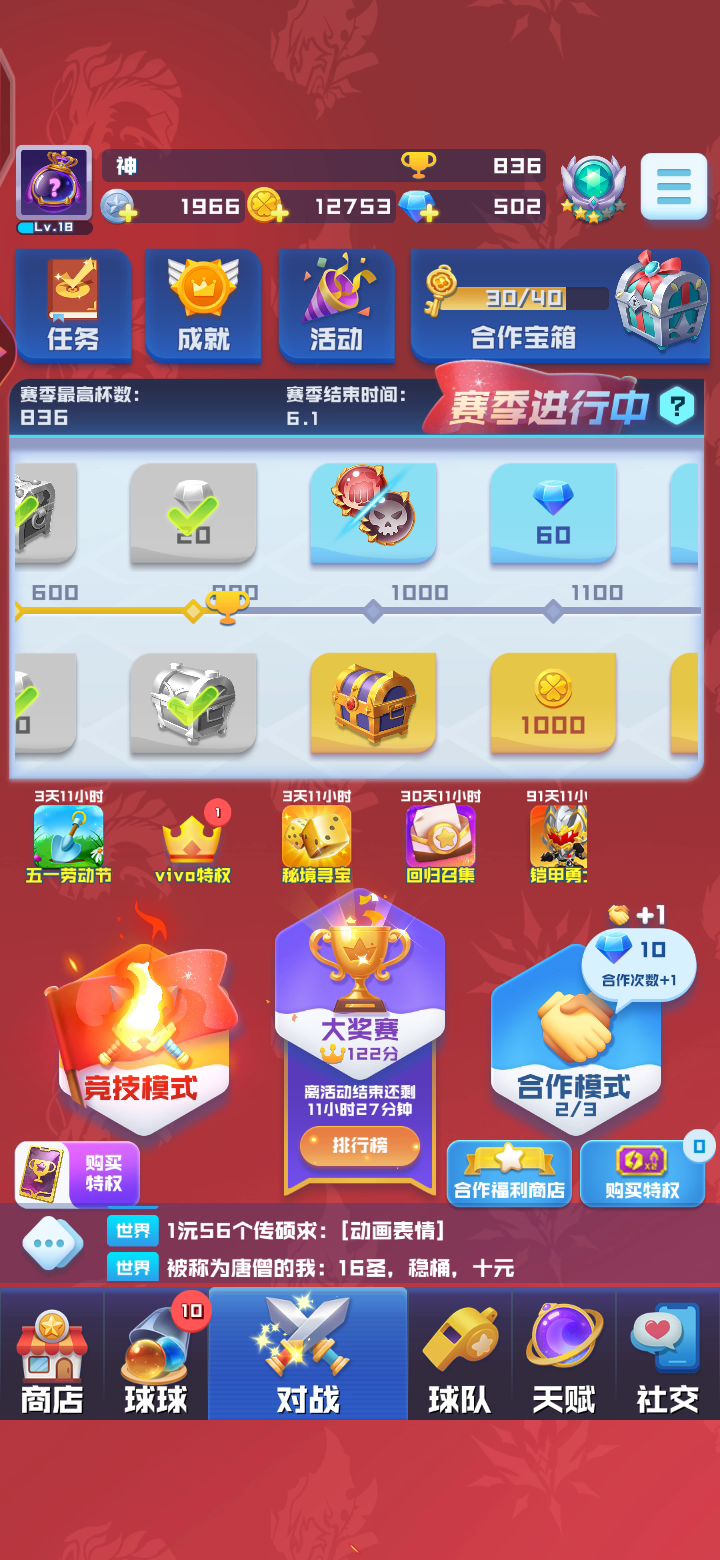Start 竞技模式 competitive mode
This screenshot has width=720, height=1560.
[x=142, y=1040]
